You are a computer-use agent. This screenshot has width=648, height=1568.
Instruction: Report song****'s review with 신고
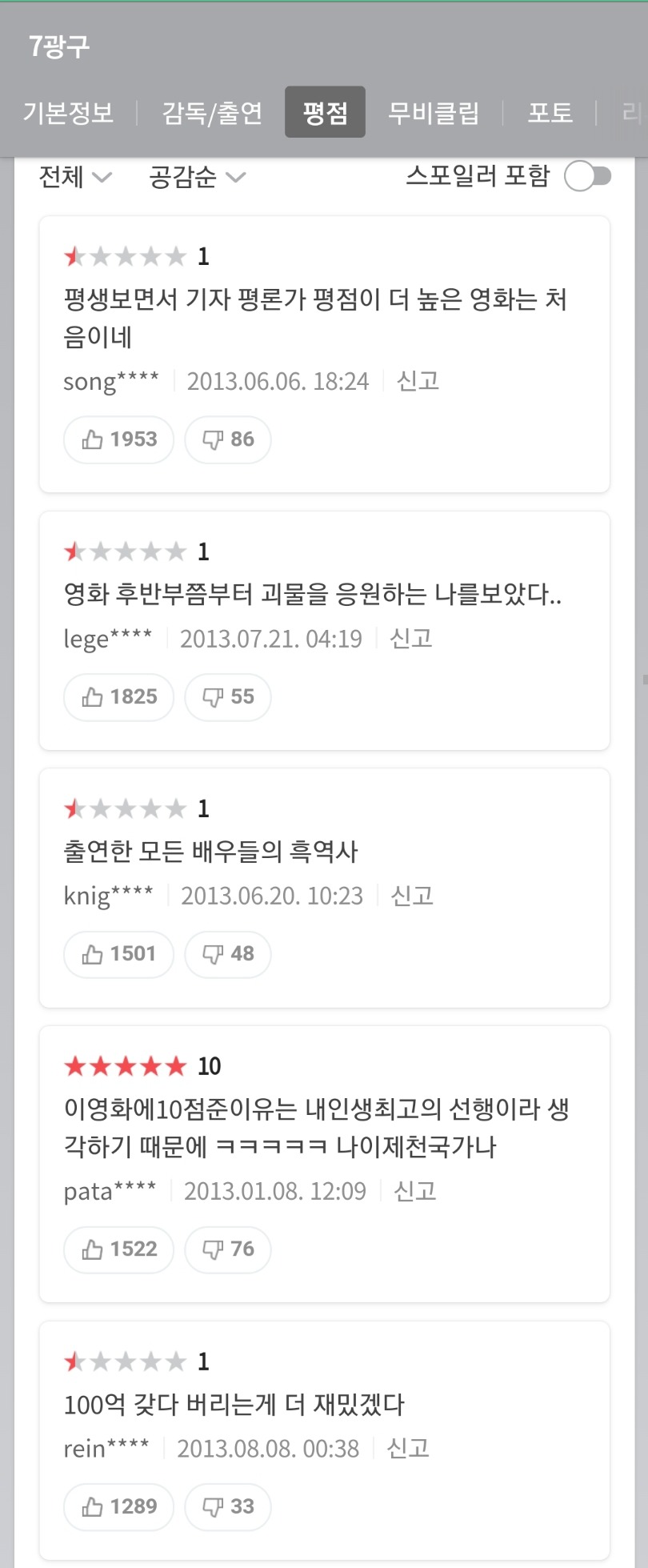418,381
